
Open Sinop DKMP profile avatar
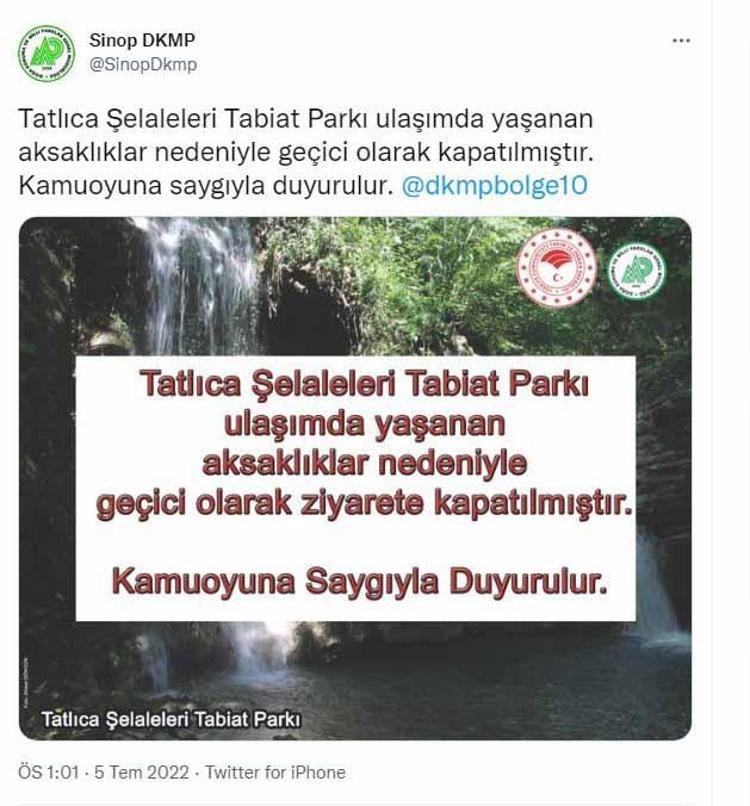pyautogui.click(x=46, y=53)
